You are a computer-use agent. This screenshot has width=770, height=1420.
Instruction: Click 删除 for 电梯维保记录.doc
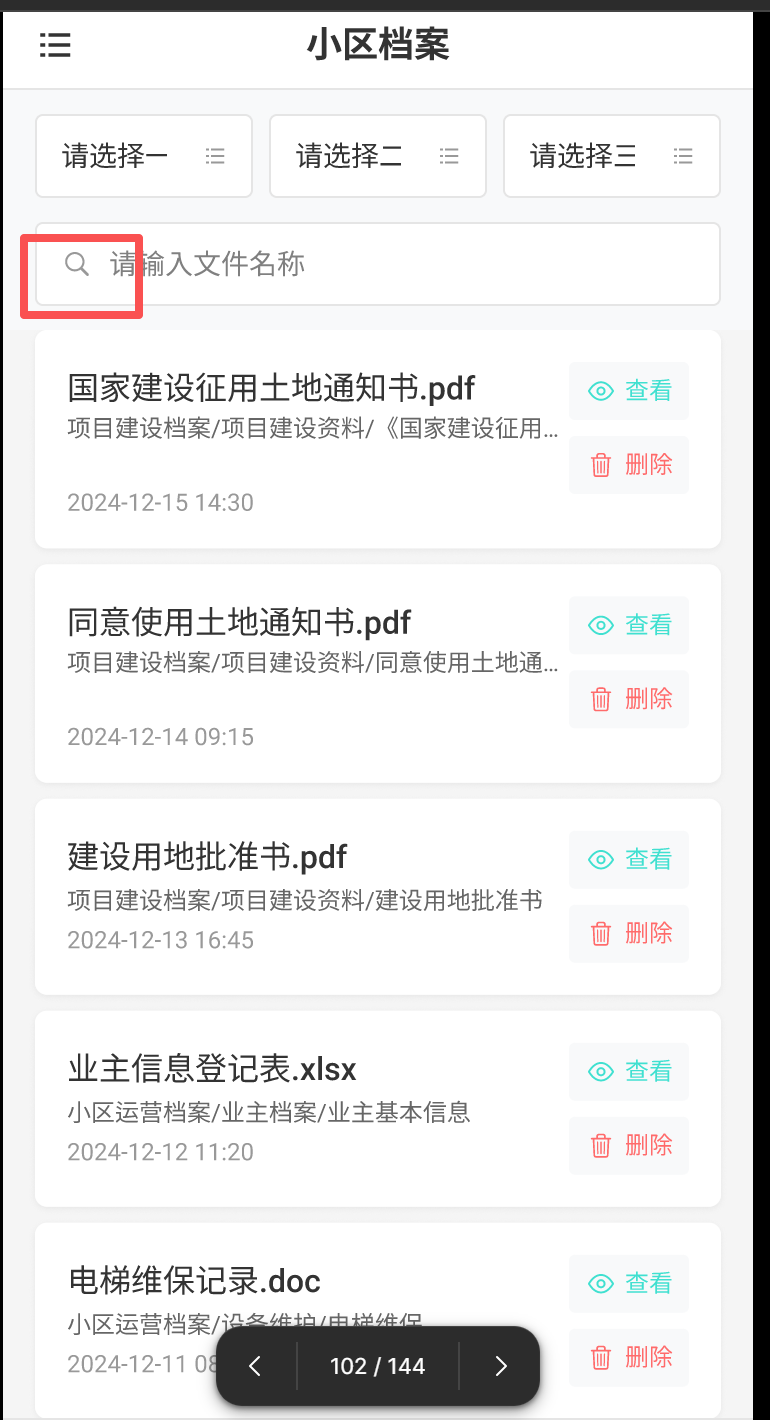pos(649,1357)
